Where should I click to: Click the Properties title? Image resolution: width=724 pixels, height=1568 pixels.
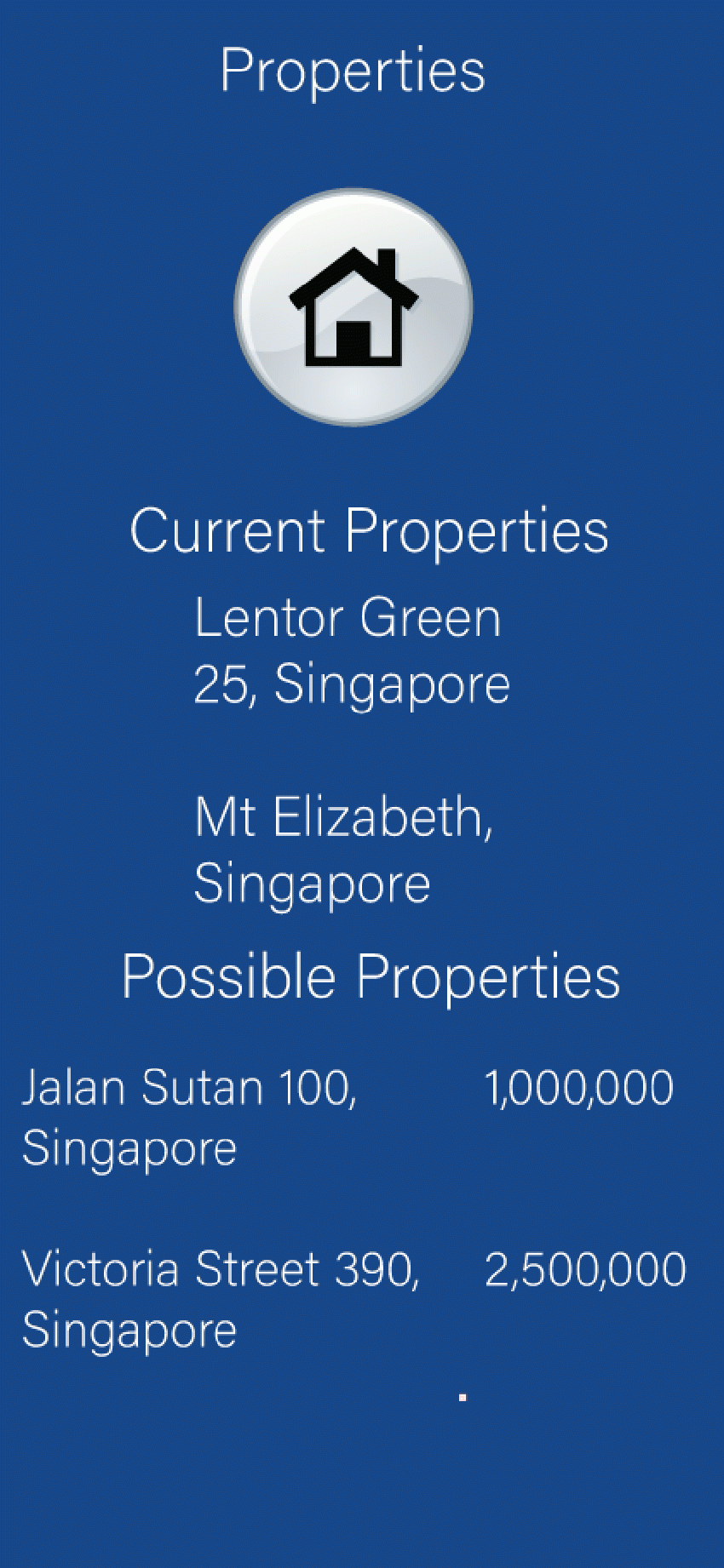click(352, 70)
